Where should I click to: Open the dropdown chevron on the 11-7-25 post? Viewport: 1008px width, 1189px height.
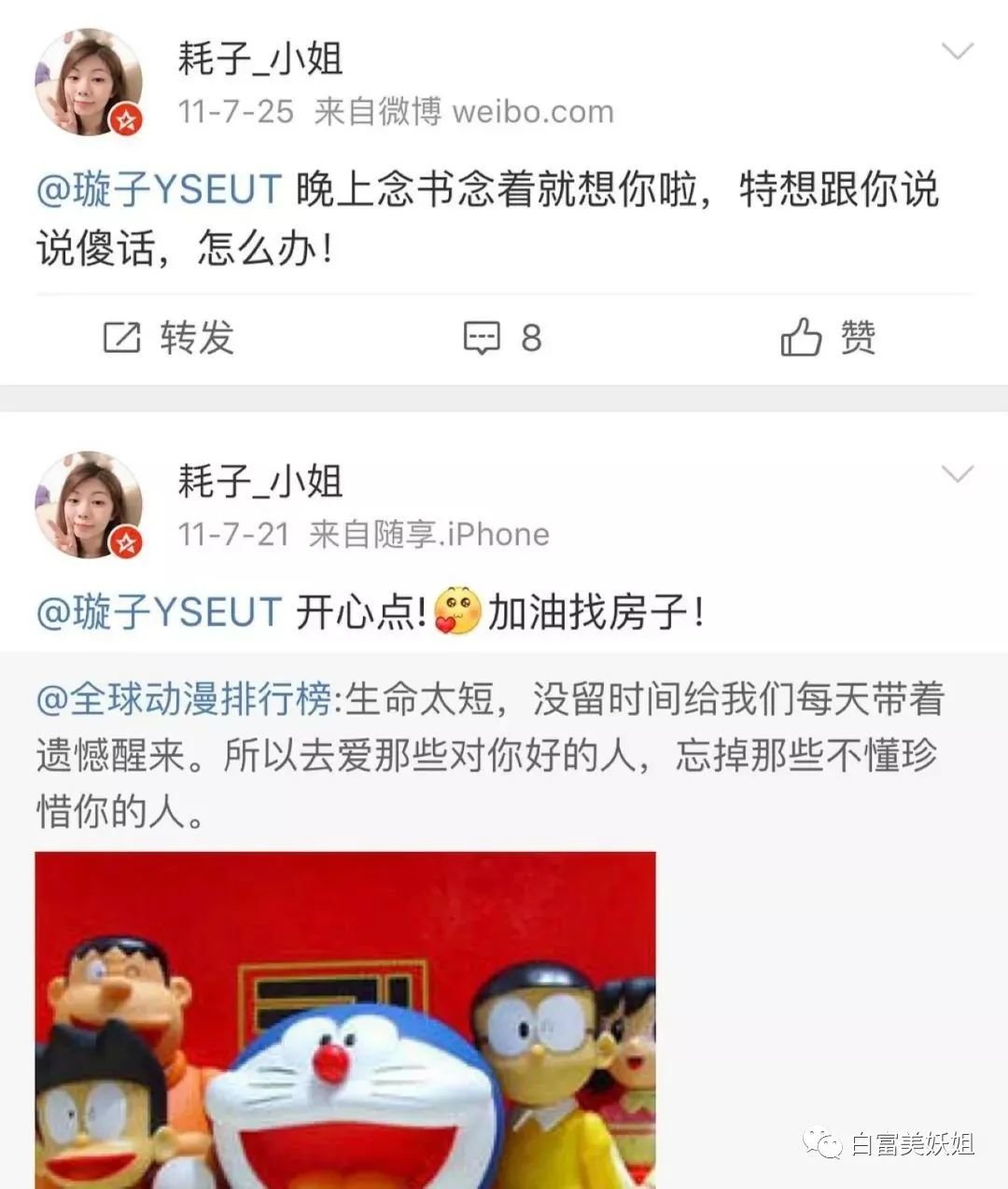point(958,51)
